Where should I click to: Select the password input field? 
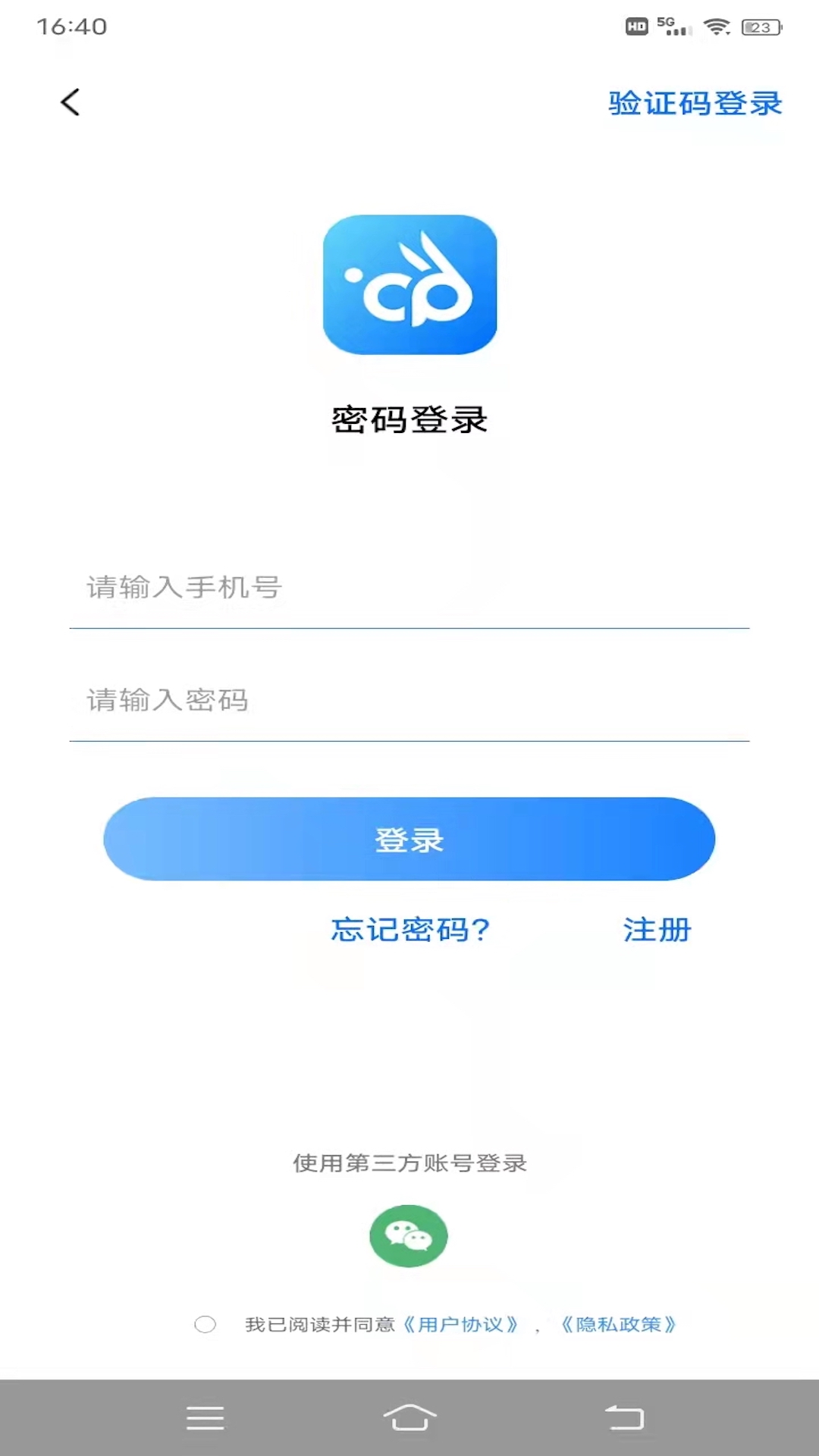[409, 701]
